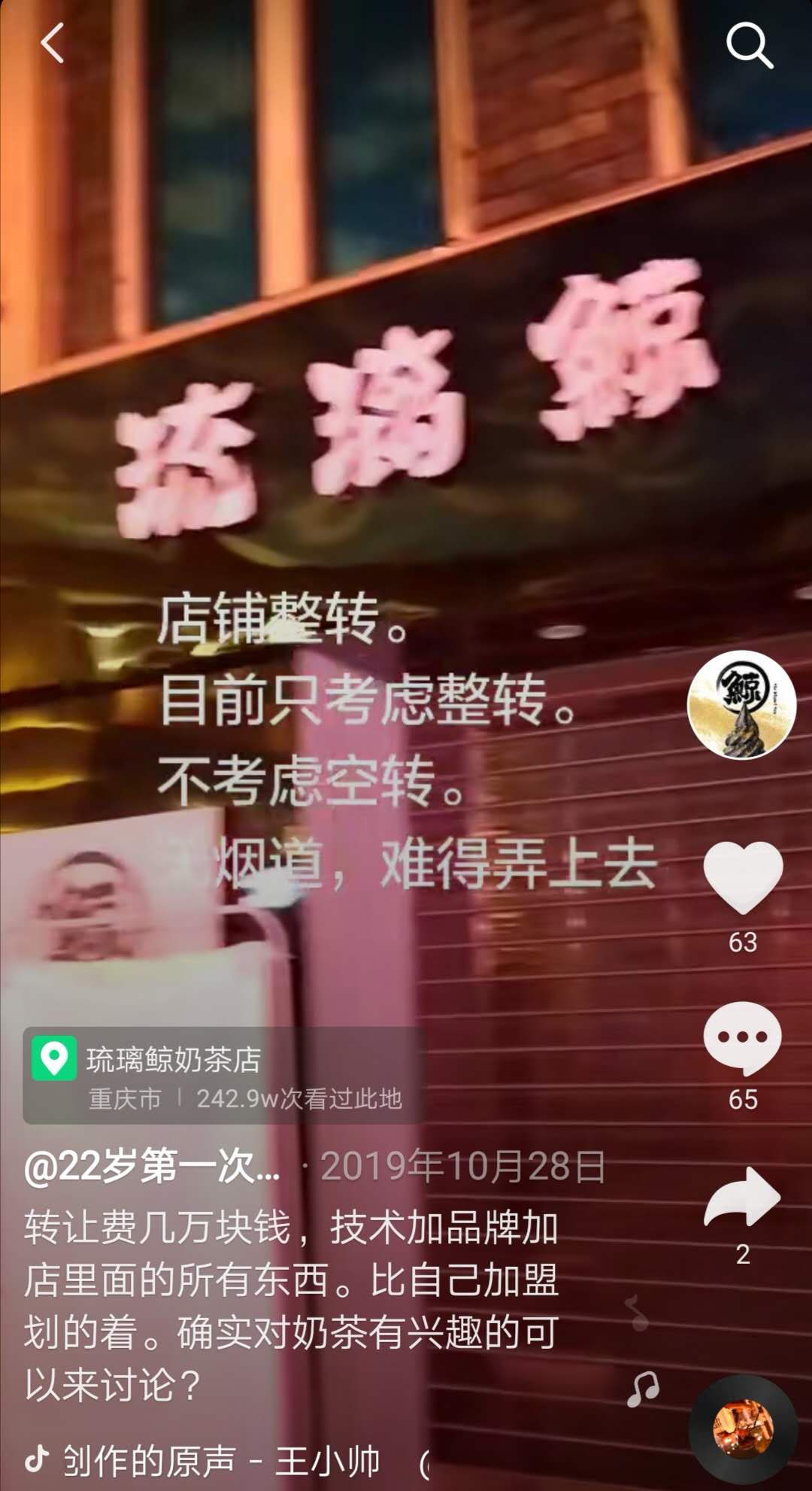Image resolution: width=812 pixels, height=1491 pixels.
Task: Open the comments bubble icon
Action: click(x=743, y=1039)
